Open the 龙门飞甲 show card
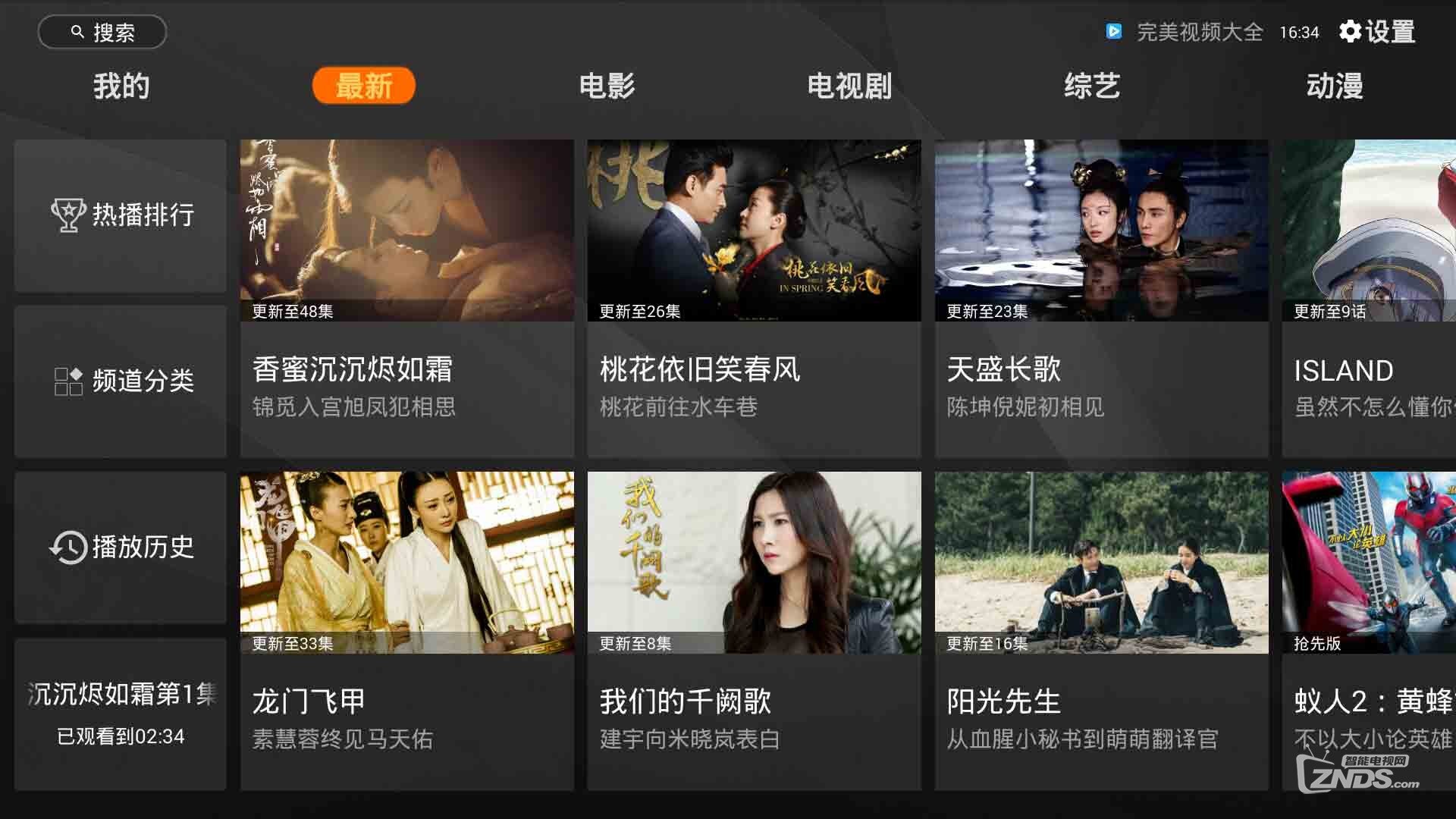The height and width of the screenshot is (819, 1456). pos(407,630)
